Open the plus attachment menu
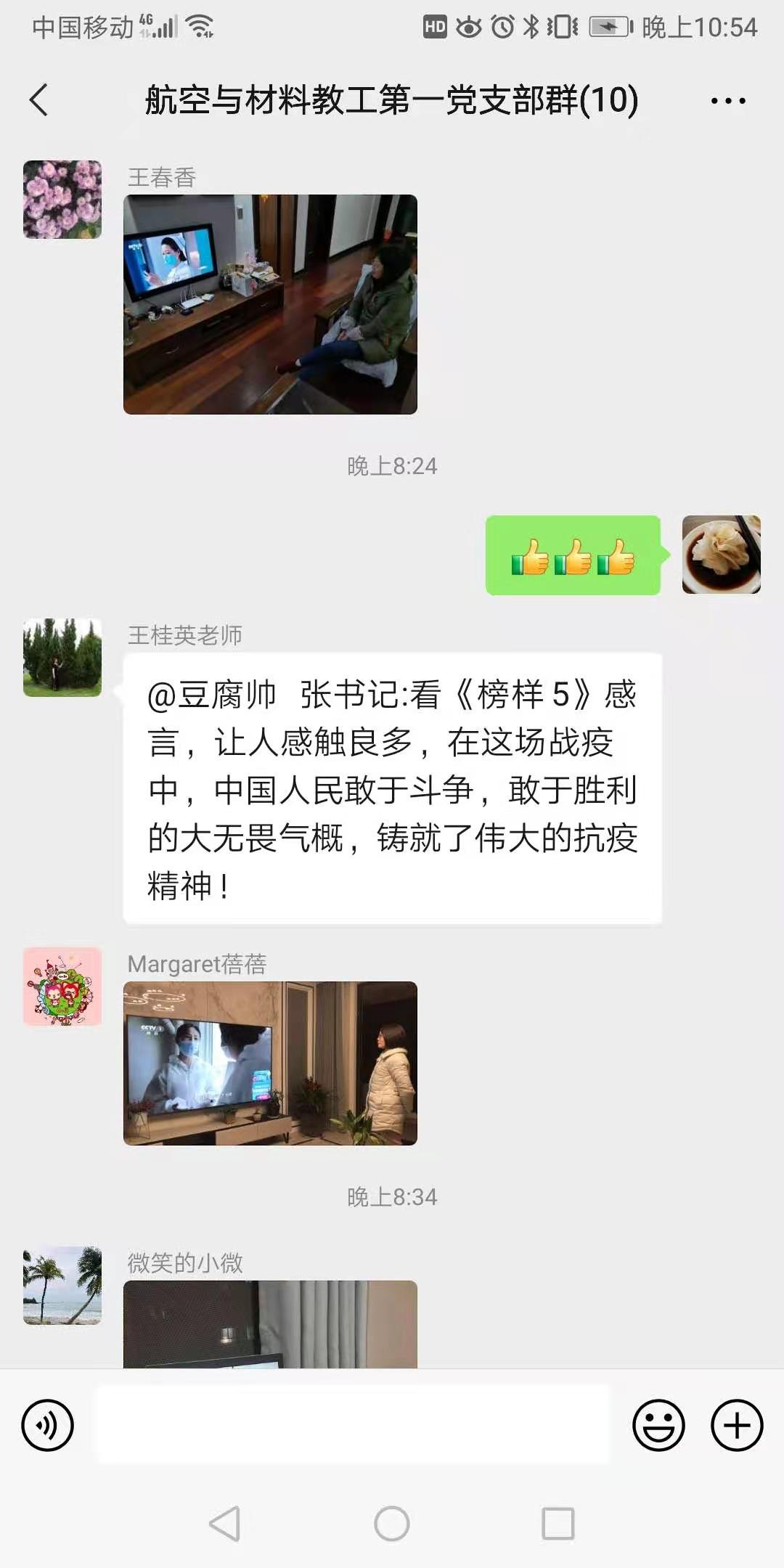 click(x=737, y=1425)
